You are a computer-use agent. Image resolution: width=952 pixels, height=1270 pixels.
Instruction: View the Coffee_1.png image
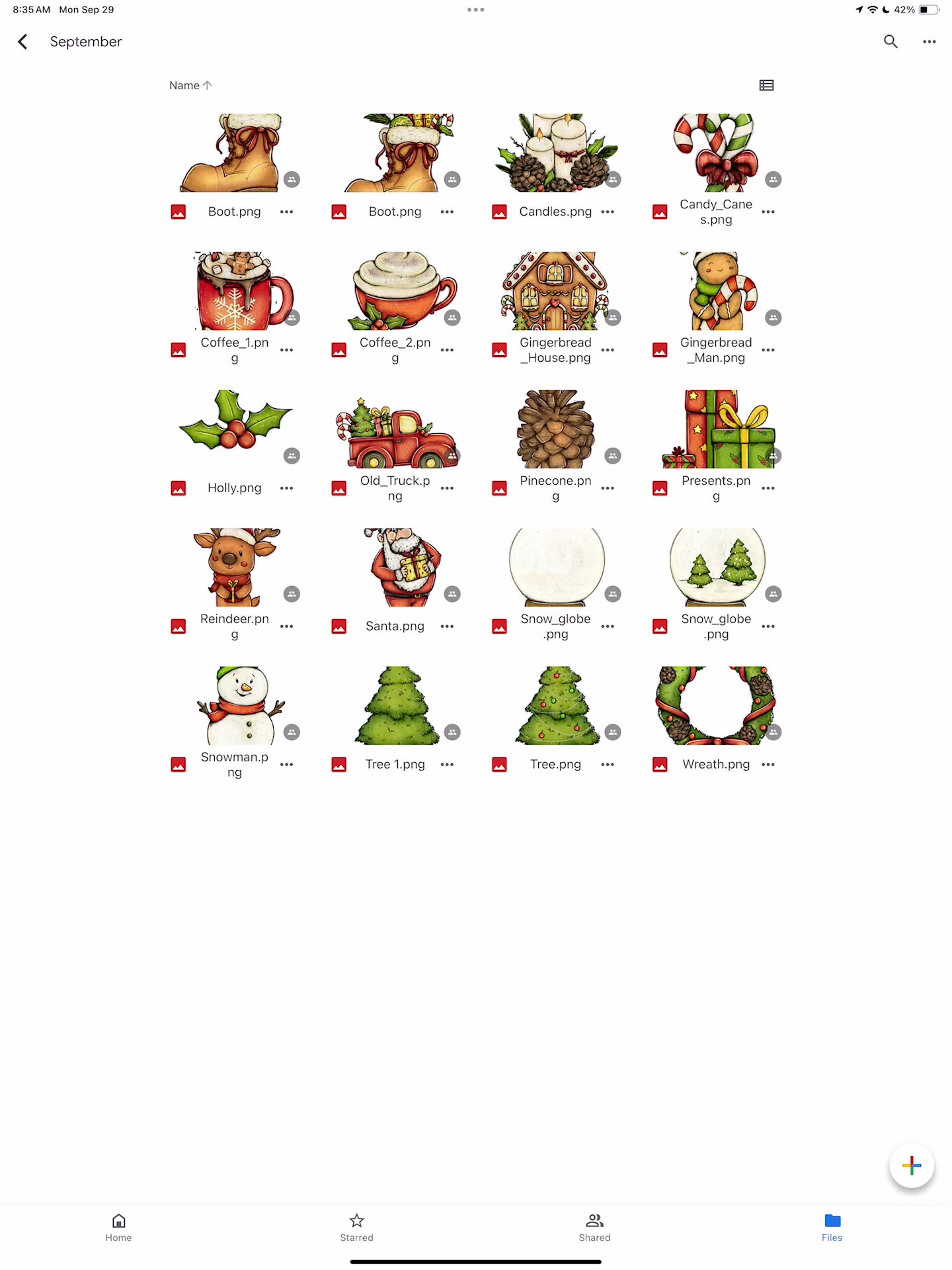[x=235, y=291]
